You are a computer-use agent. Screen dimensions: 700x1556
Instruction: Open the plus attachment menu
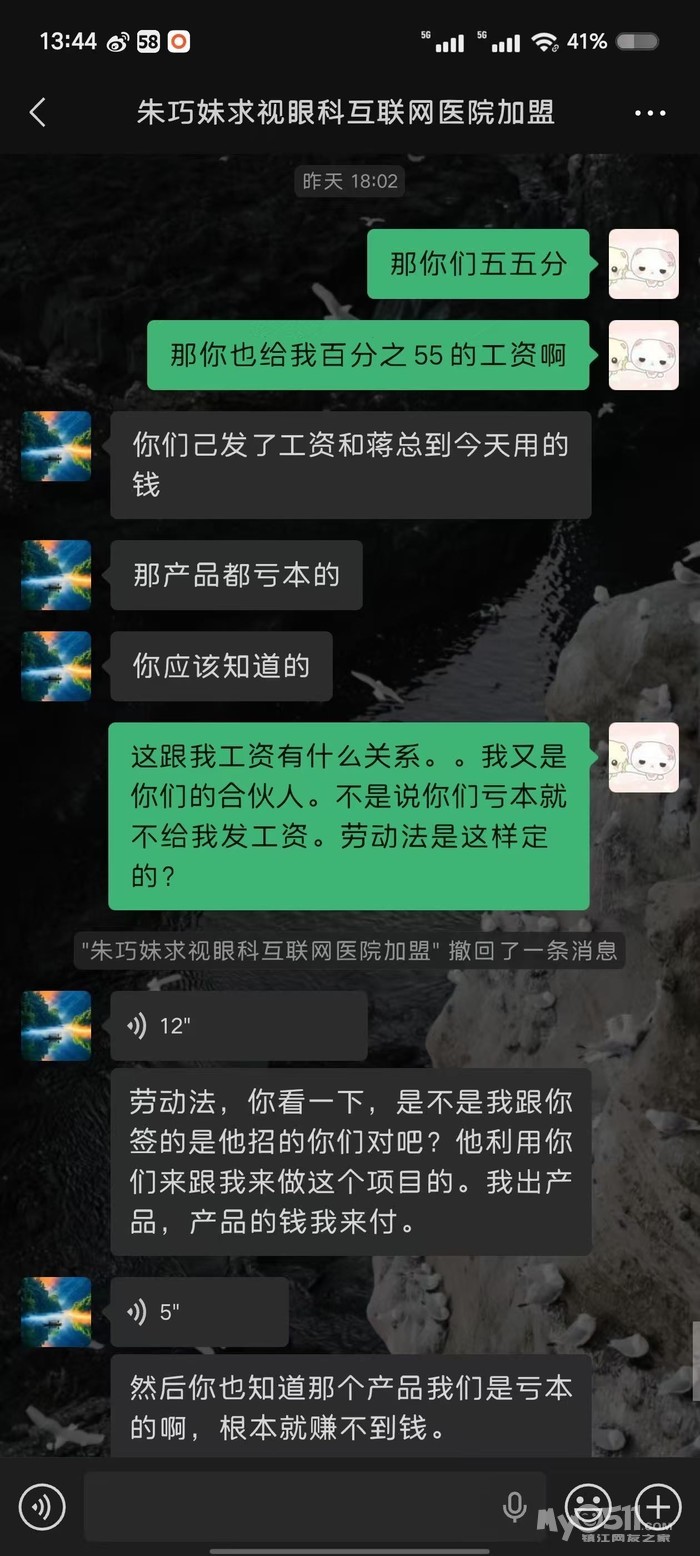658,1506
